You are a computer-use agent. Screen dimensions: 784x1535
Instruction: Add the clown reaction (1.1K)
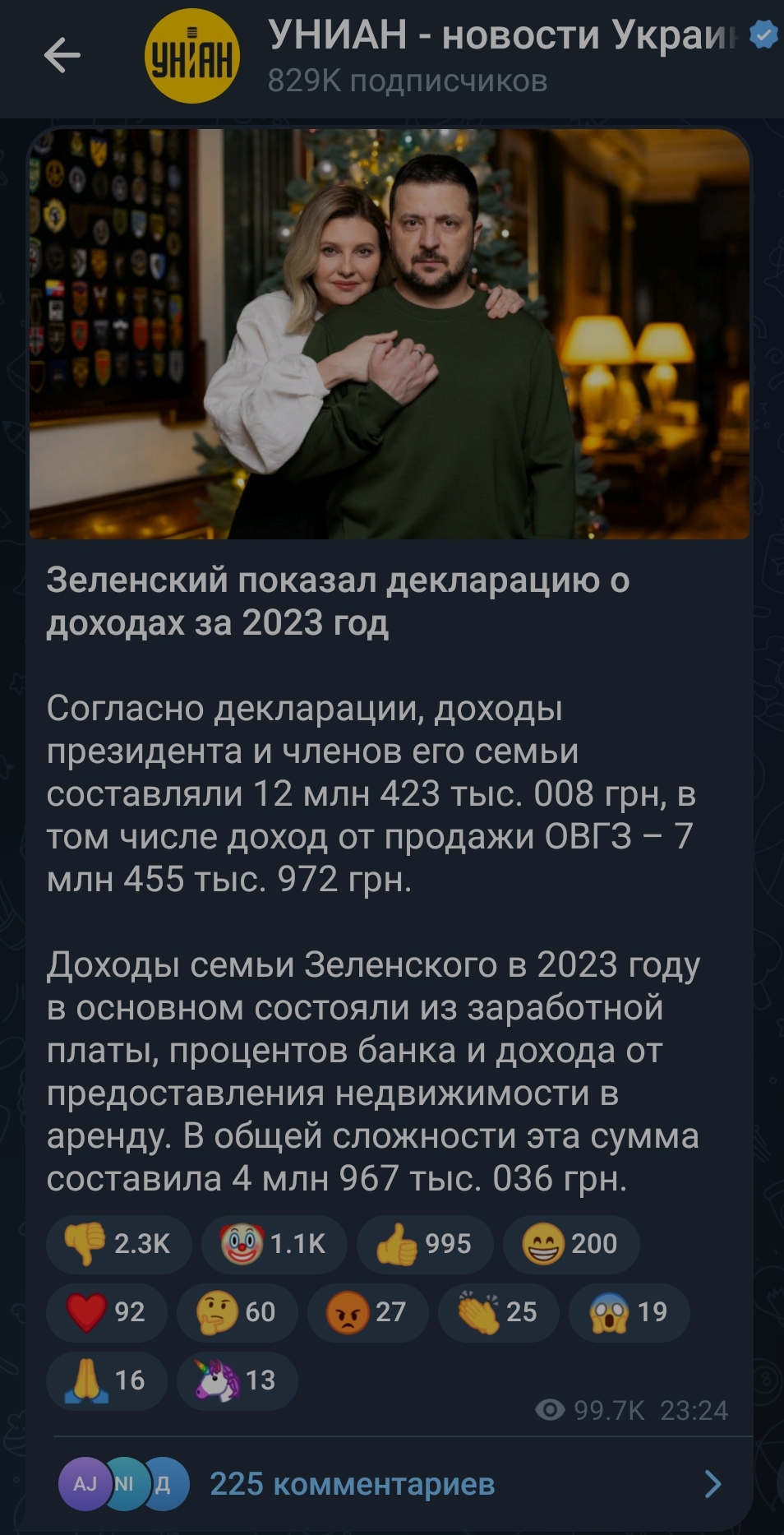[274, 1244]
